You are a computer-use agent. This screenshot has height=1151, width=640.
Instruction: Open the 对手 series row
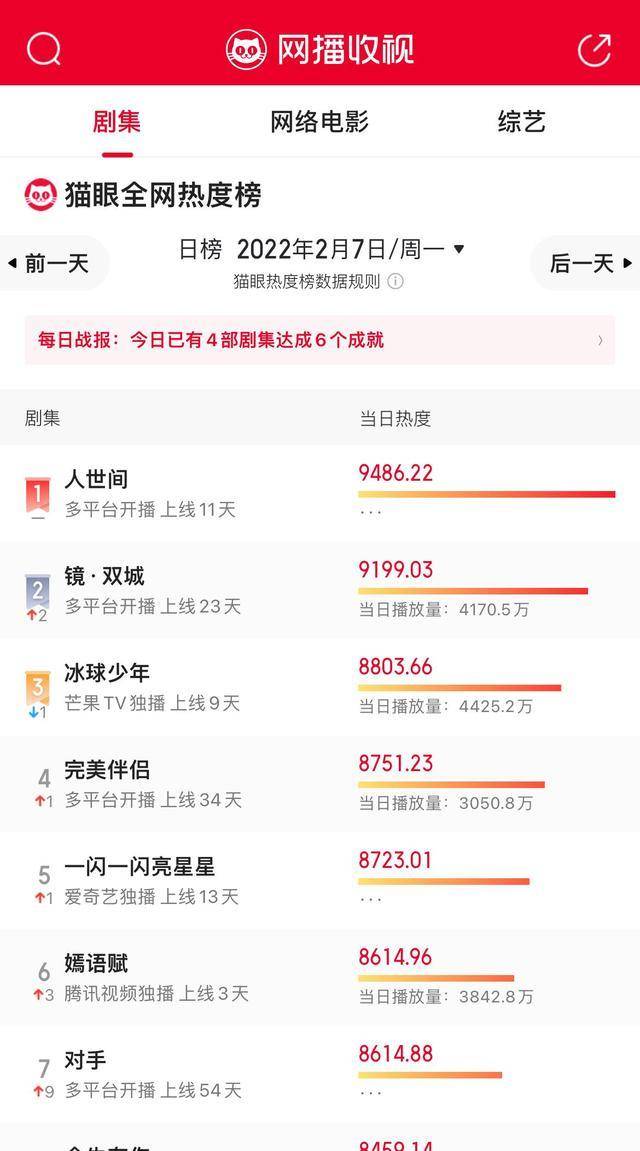point(320,1075)
